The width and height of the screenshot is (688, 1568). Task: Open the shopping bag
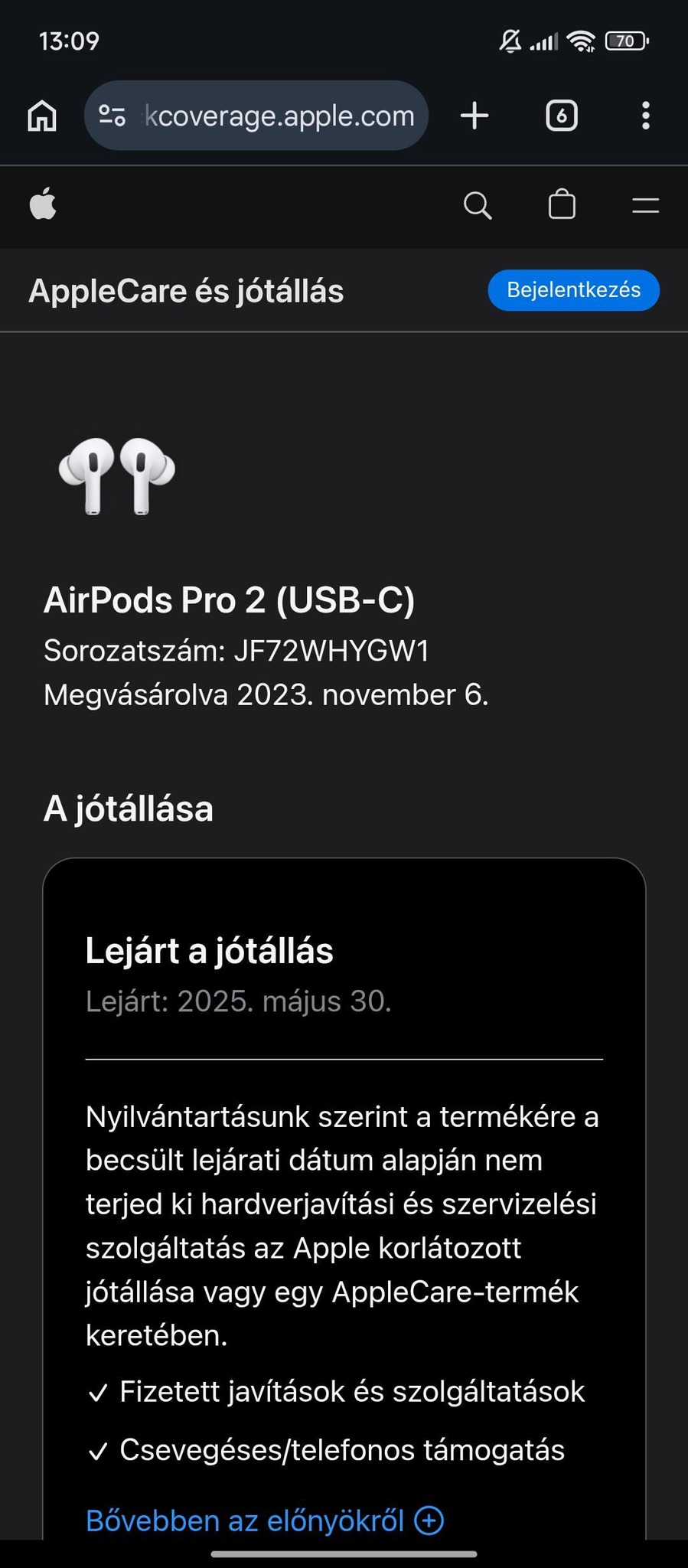pos(562,205)
